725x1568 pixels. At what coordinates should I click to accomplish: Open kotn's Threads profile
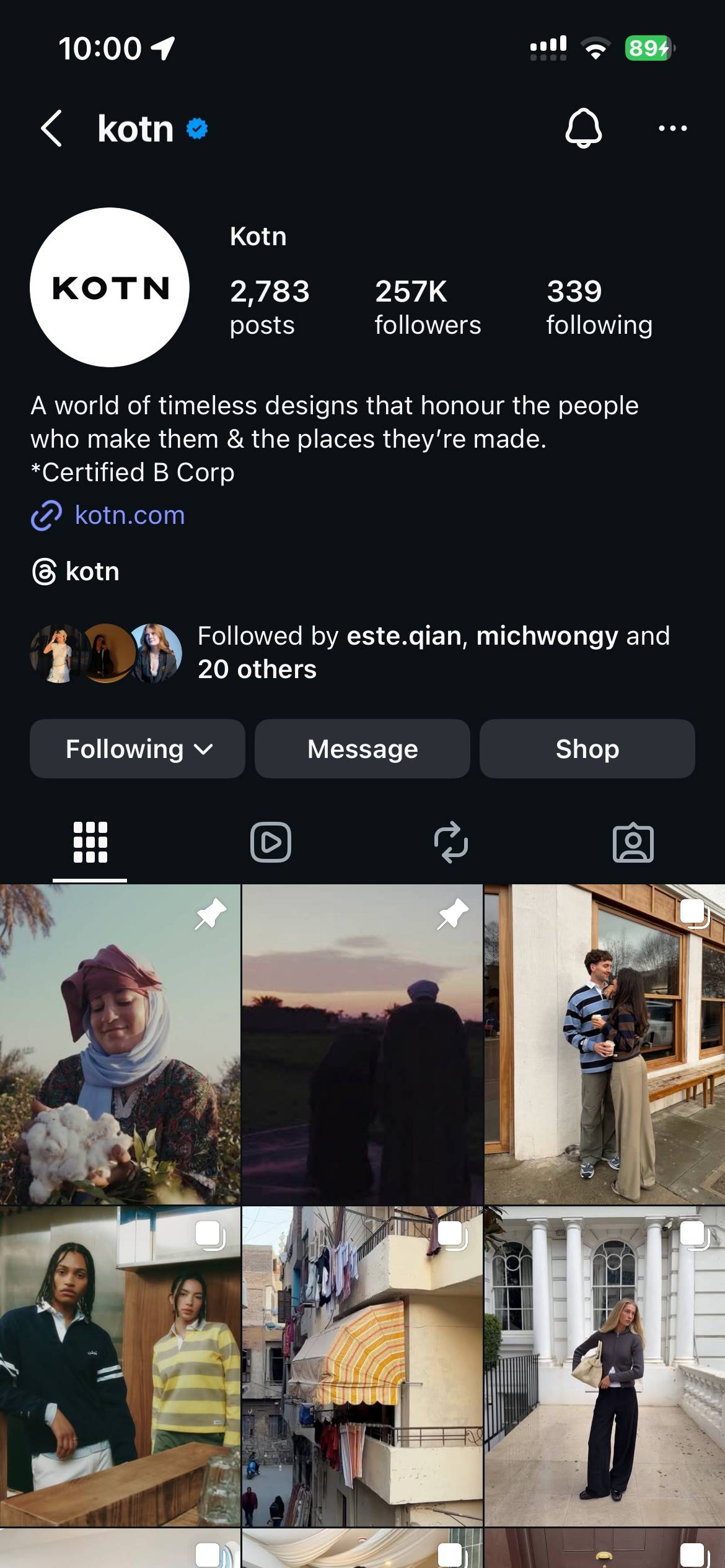click(x=76, y=572)
